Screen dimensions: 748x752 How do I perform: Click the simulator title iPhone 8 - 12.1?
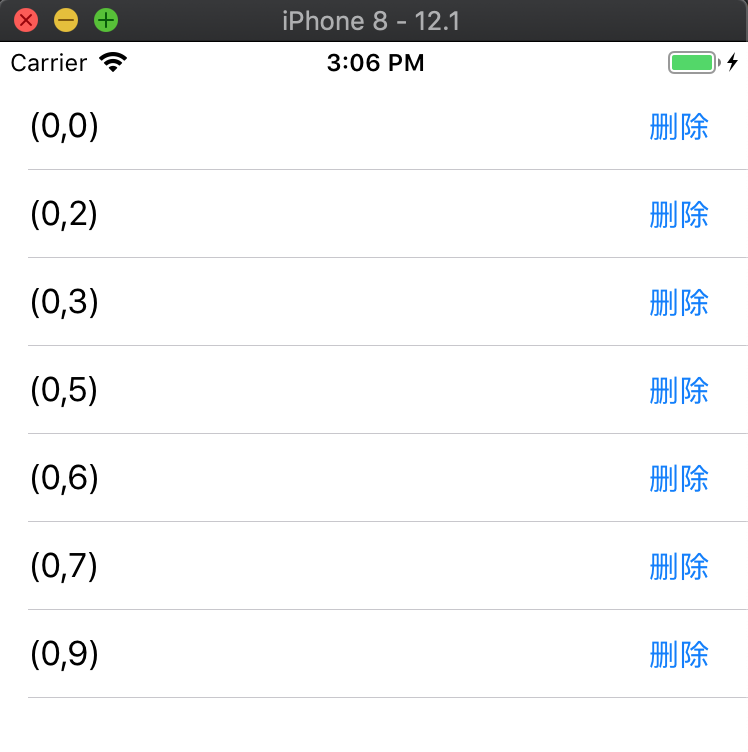coord(374,20)
